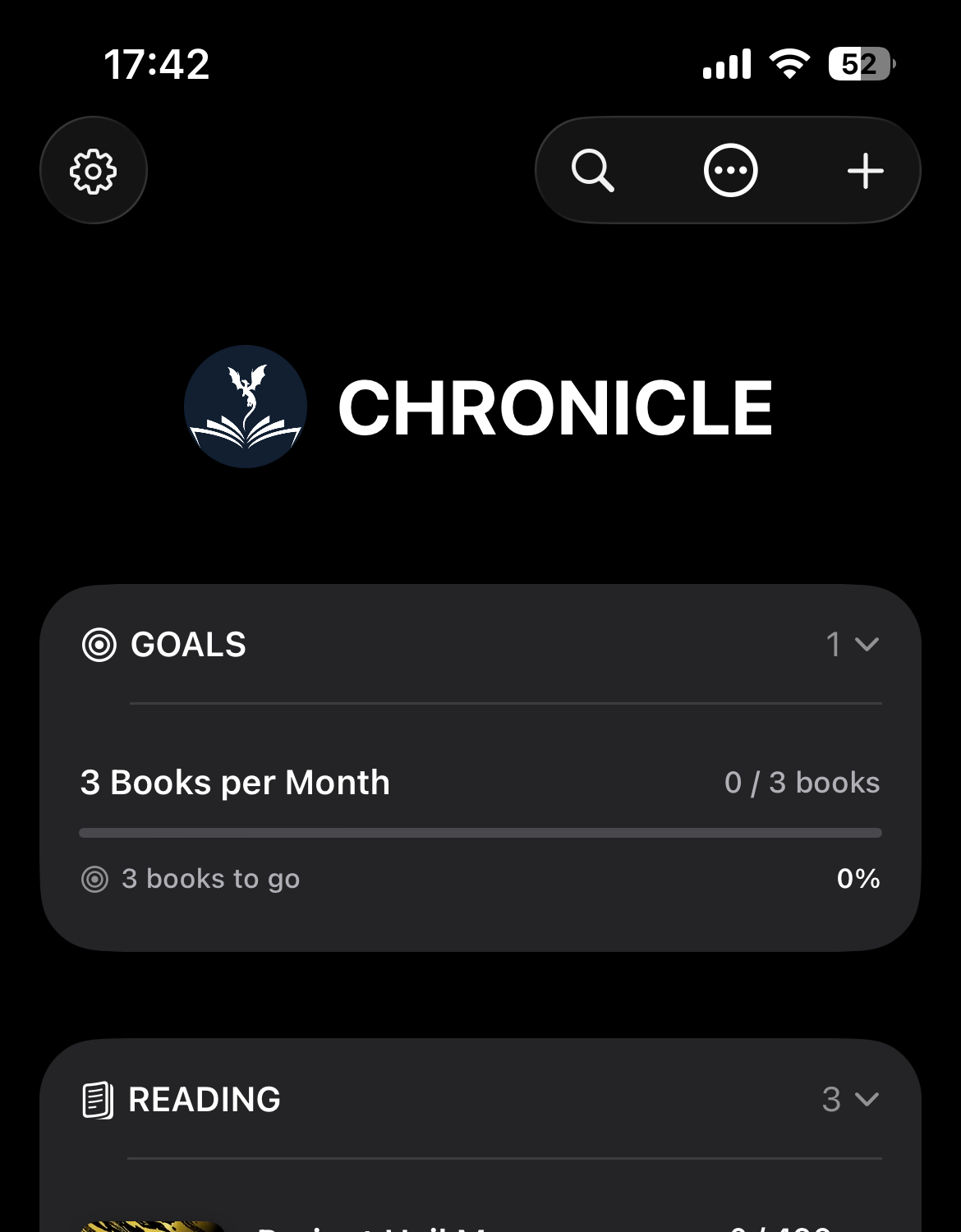Screen dimensions: 961x1232
Task: Click the '0 / 3 books' progress label
Action: pyautogui.click(x=801, y=782)
